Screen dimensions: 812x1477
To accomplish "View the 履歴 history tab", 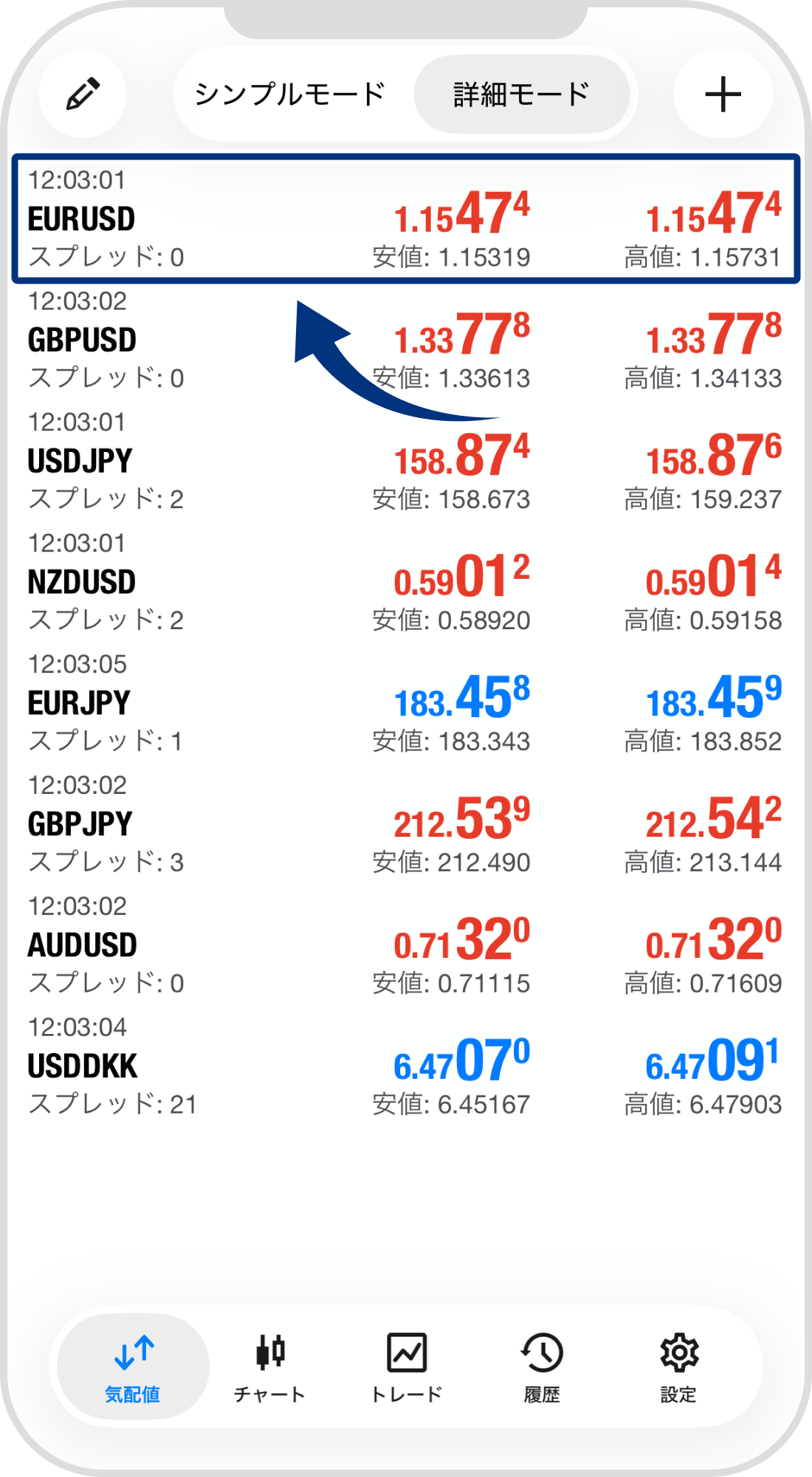I will pyautogui.click(x=542, y=1367).
